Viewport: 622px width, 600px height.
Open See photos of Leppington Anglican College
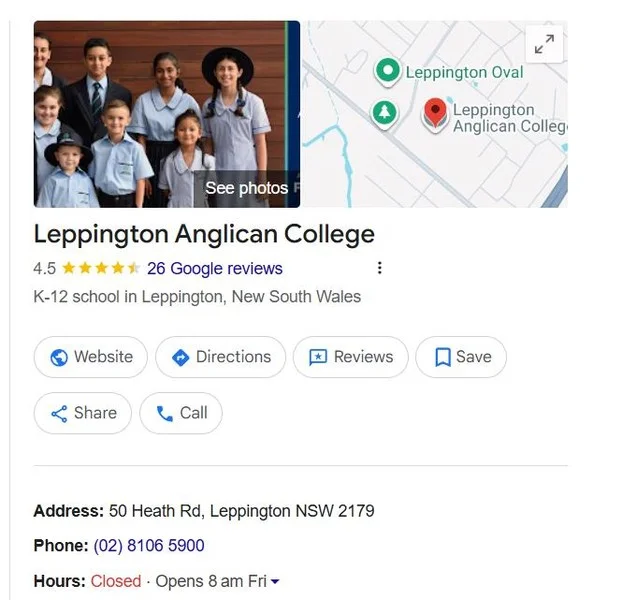(246, 188)
